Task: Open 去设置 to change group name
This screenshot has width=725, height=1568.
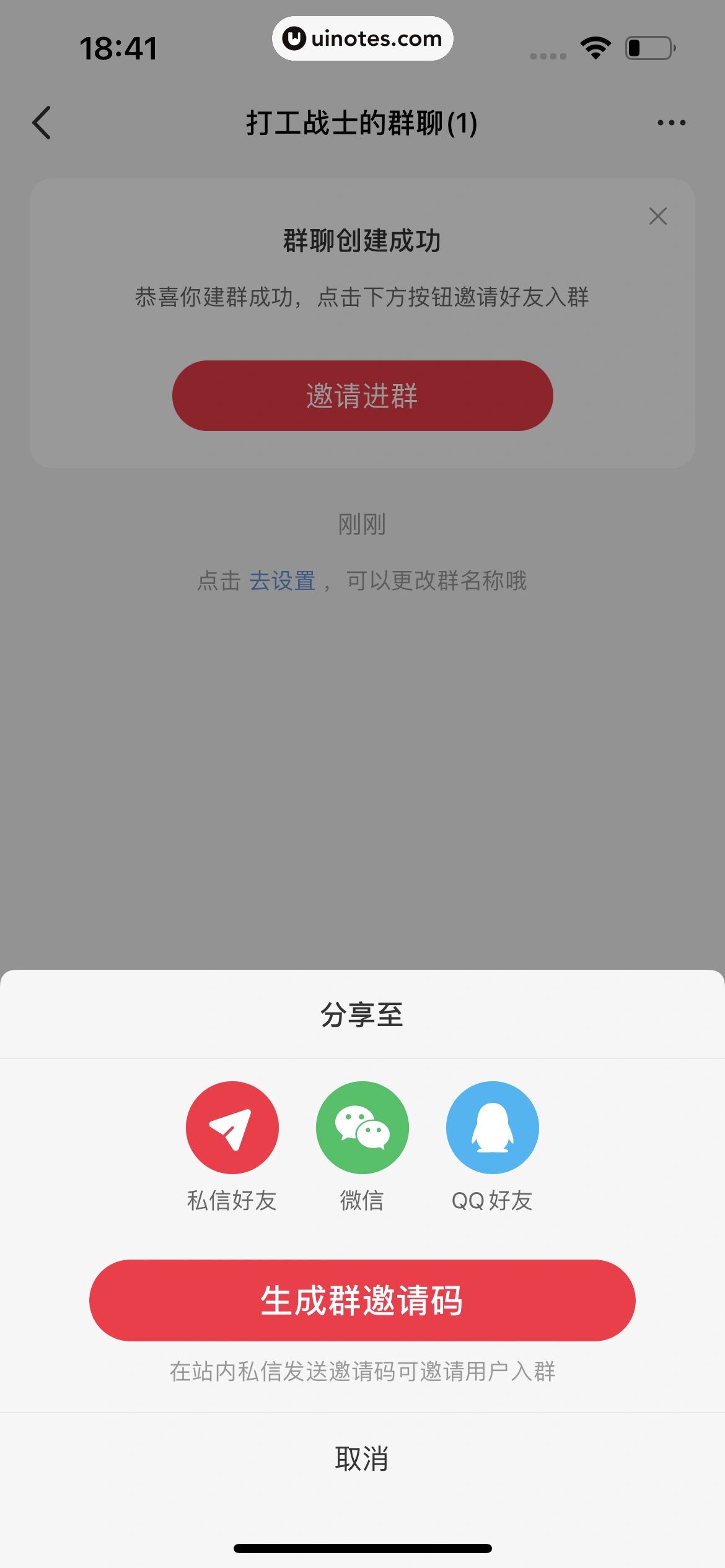Action: coord(283,581)
